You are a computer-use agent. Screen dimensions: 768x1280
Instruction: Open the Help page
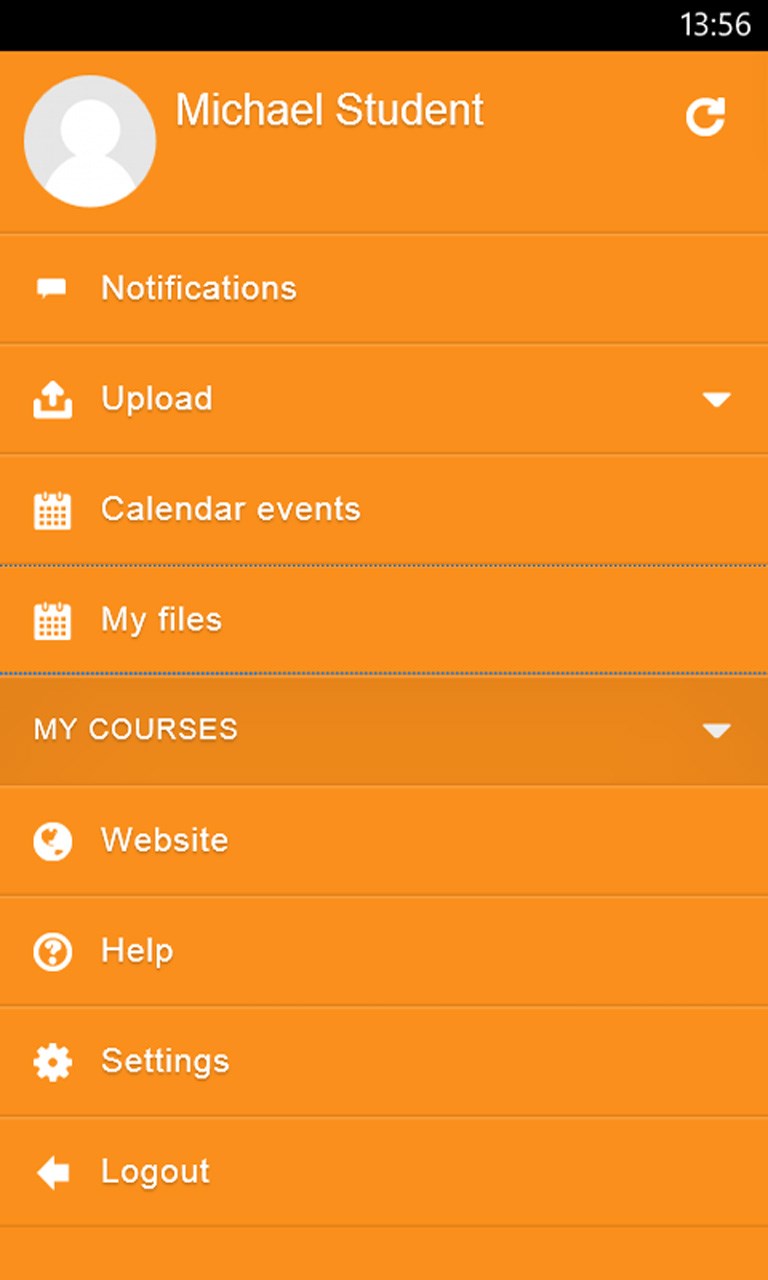[x=137, y=951]
